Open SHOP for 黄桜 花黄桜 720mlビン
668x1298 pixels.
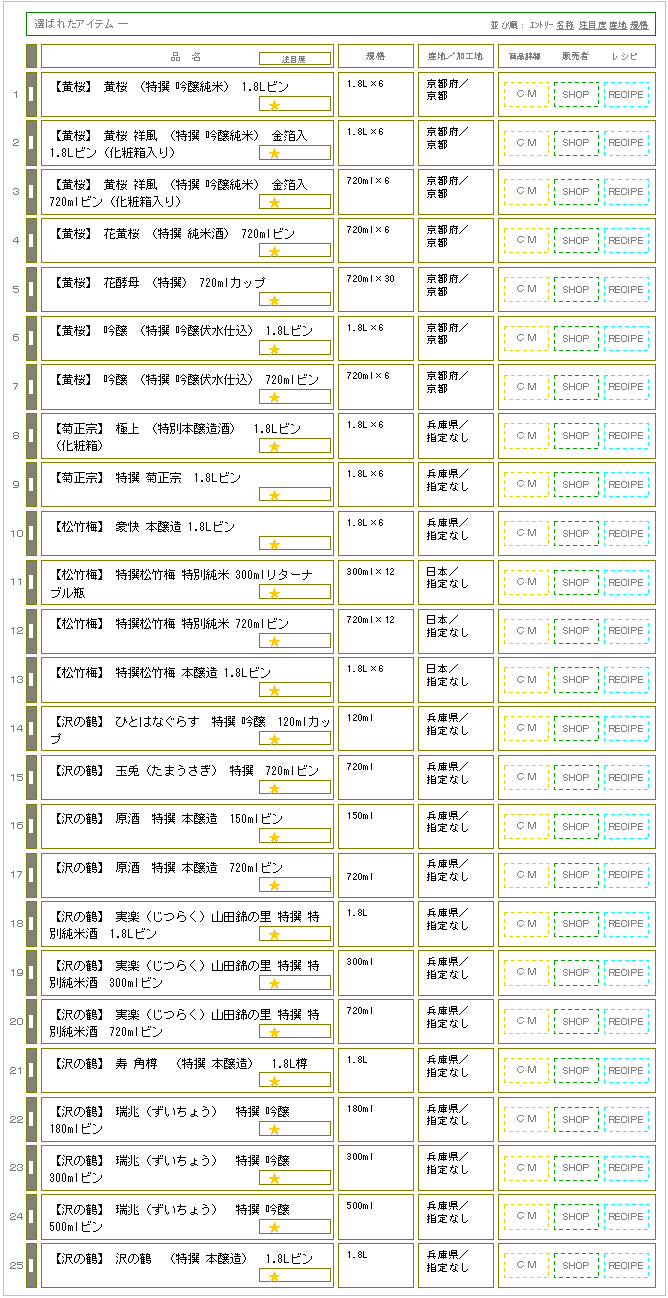(x=576, y=240)
